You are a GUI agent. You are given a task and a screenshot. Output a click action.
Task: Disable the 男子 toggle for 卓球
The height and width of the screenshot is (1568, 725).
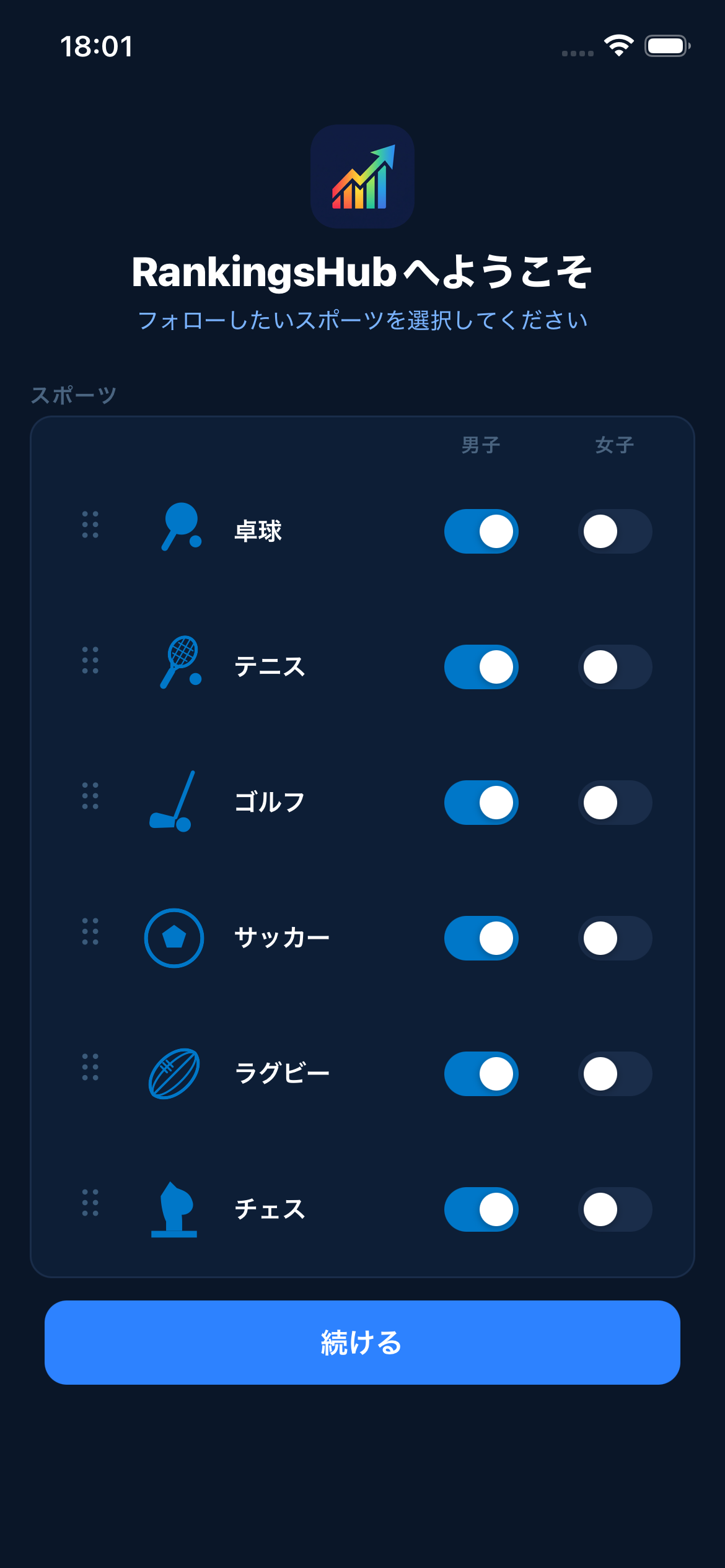[481, 531]
